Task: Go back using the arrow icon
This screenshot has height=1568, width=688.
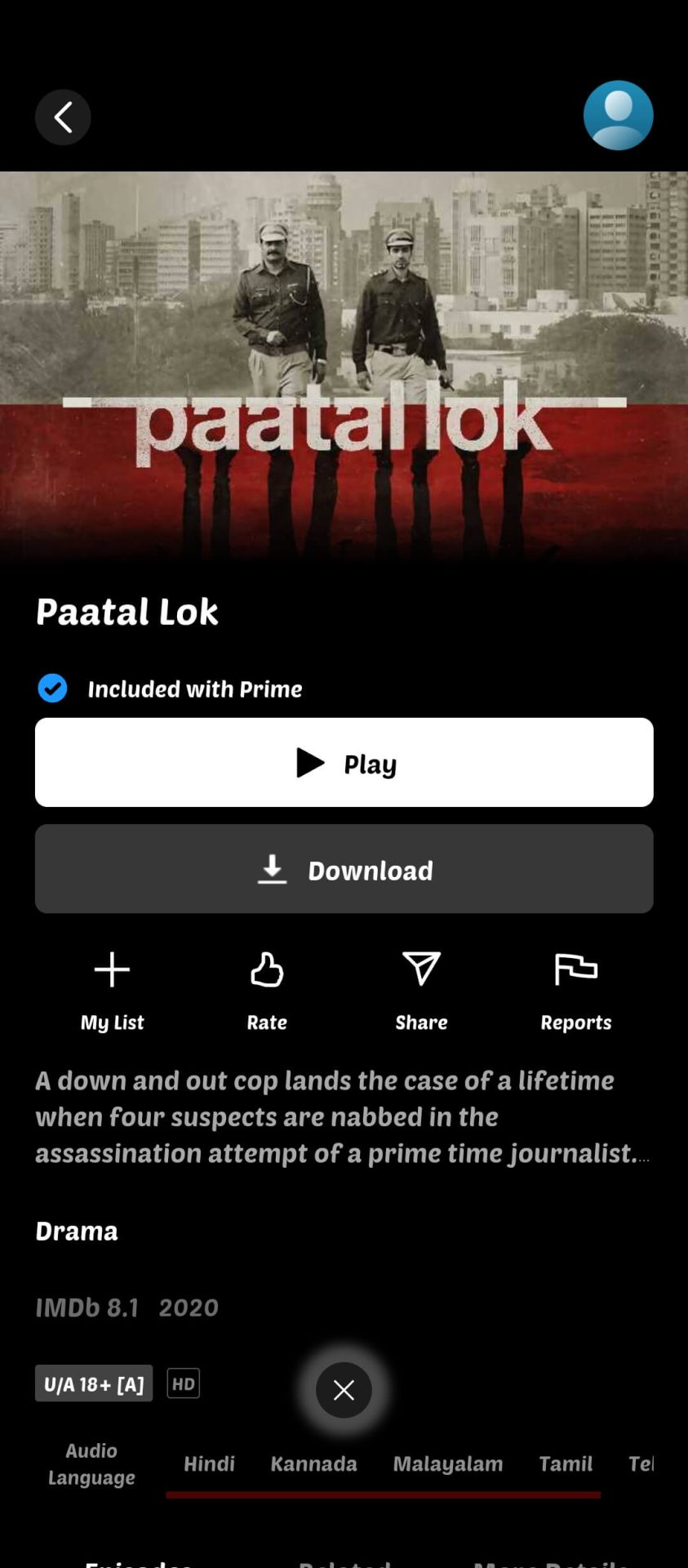Action: pyautogui.click(x=63, y=118)
